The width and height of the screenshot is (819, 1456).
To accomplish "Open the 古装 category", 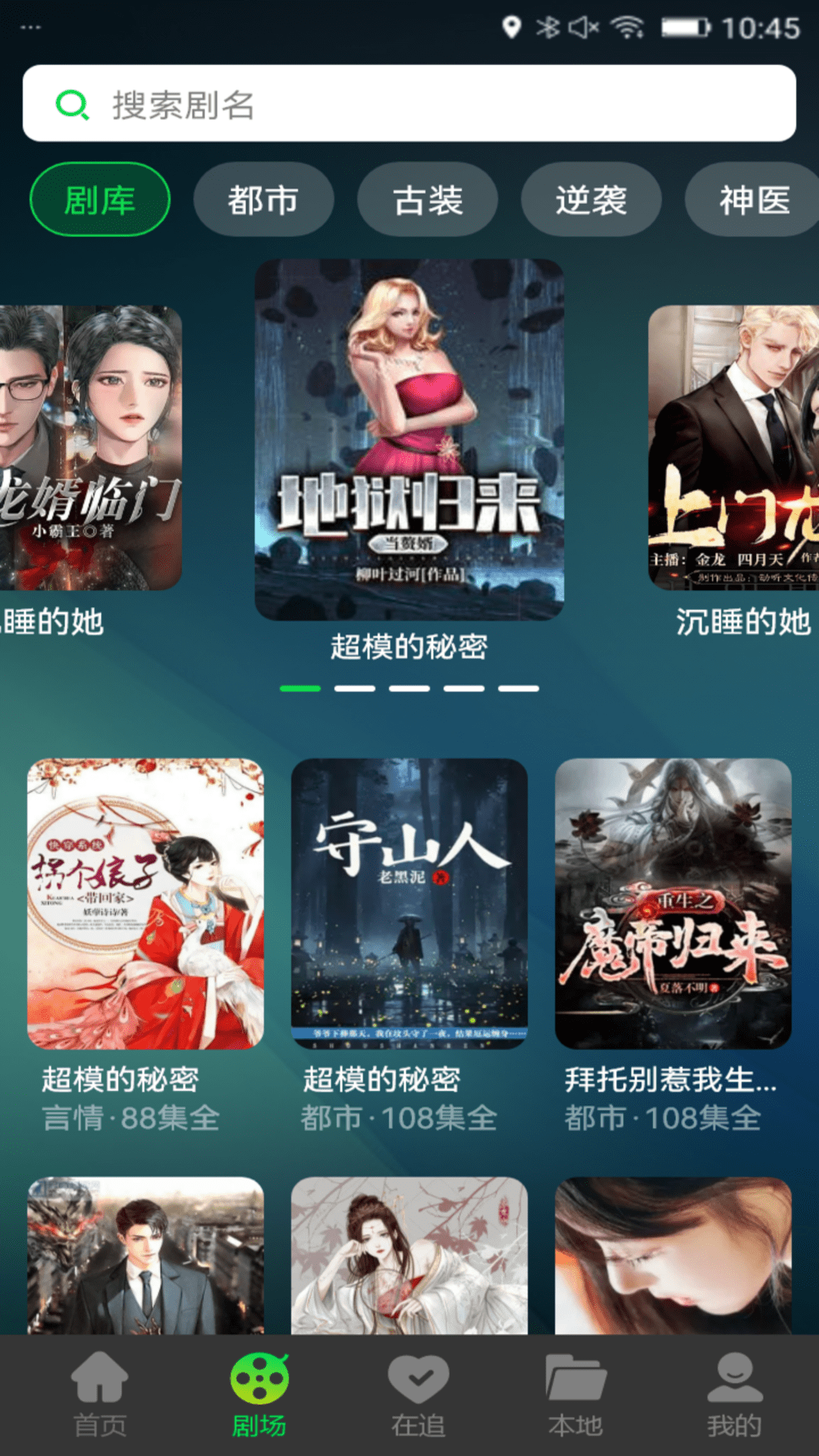I will point(427,200).
